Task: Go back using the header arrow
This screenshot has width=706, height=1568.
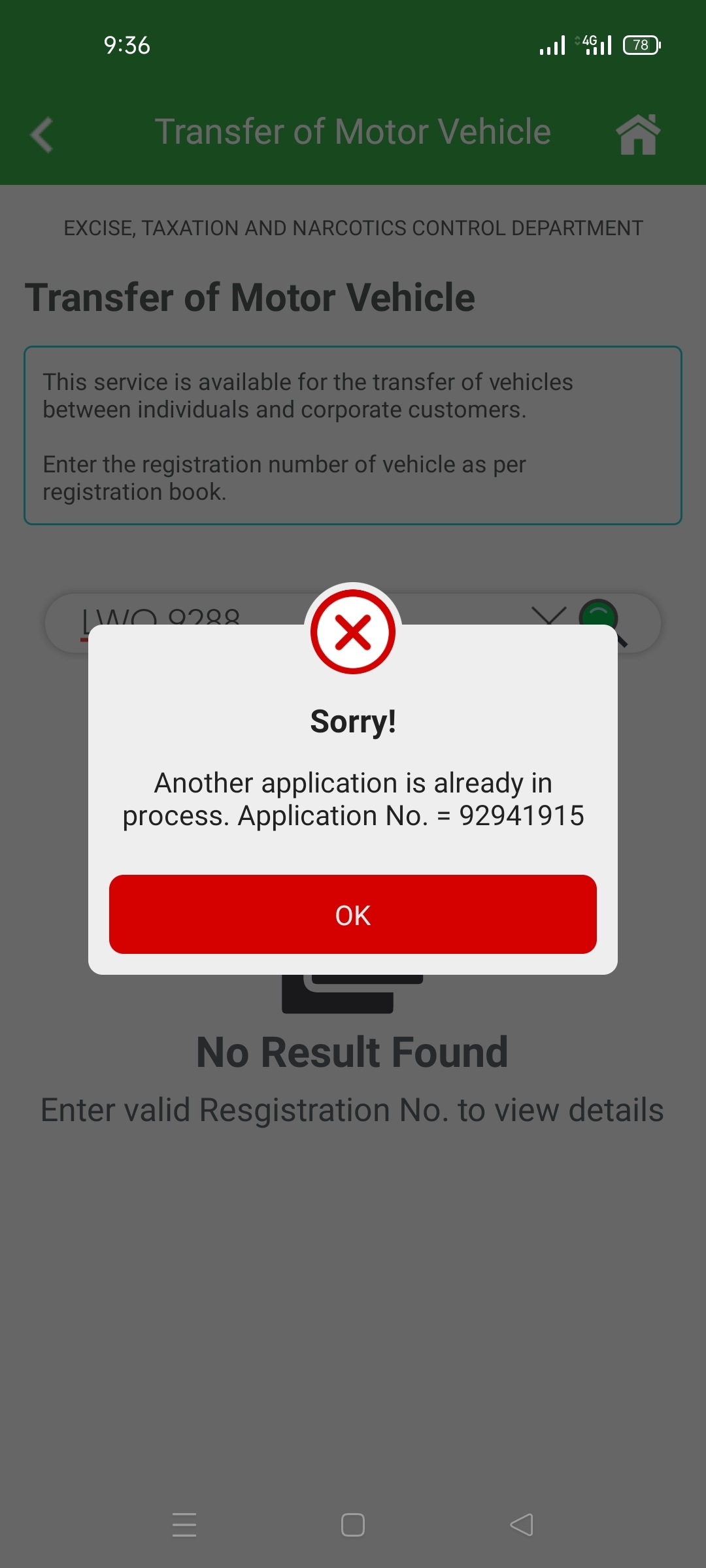Action: coord(42,135)
